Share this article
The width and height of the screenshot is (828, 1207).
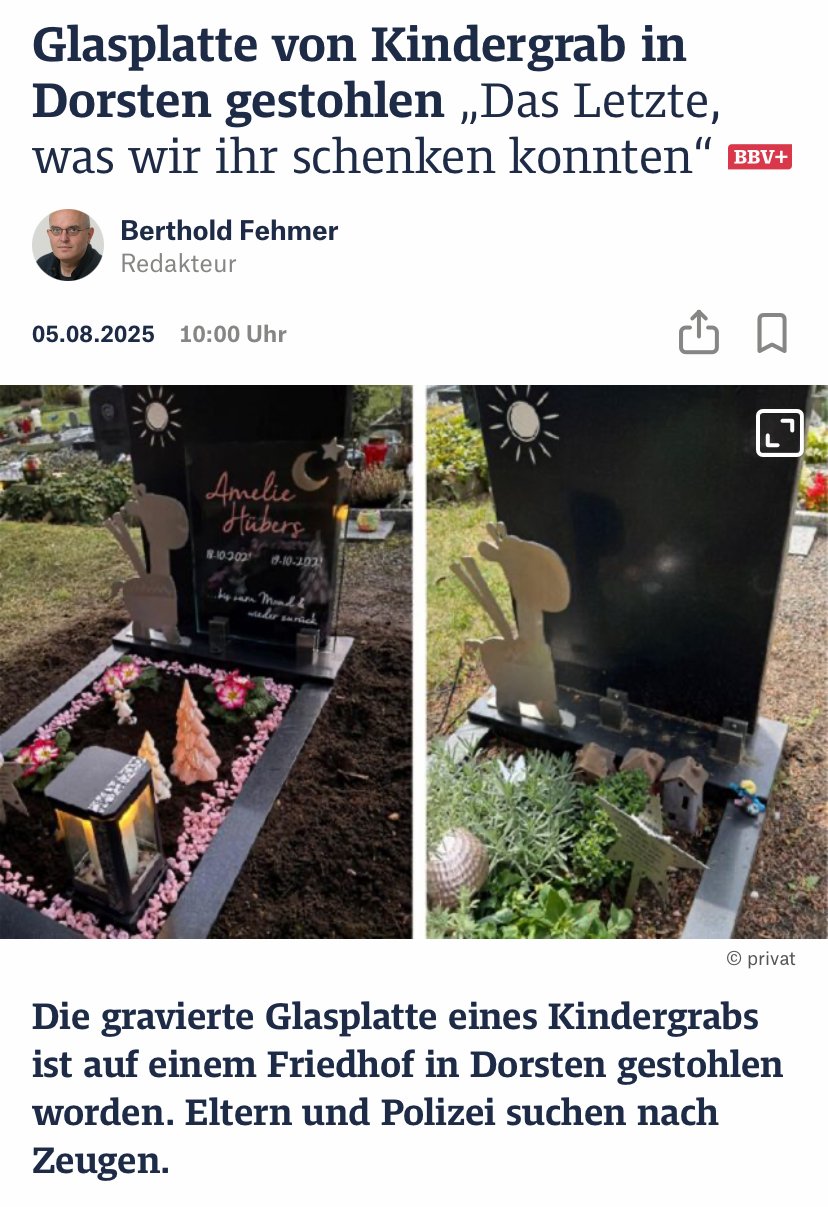[x=698, y=333]
